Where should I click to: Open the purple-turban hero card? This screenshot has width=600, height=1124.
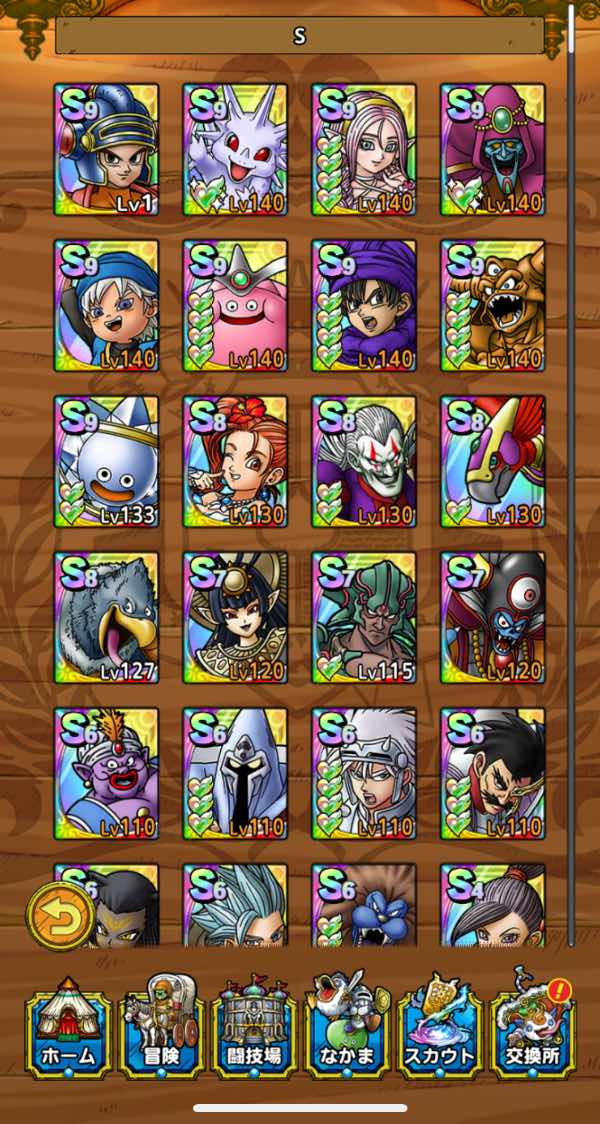(x=364, y=306)
